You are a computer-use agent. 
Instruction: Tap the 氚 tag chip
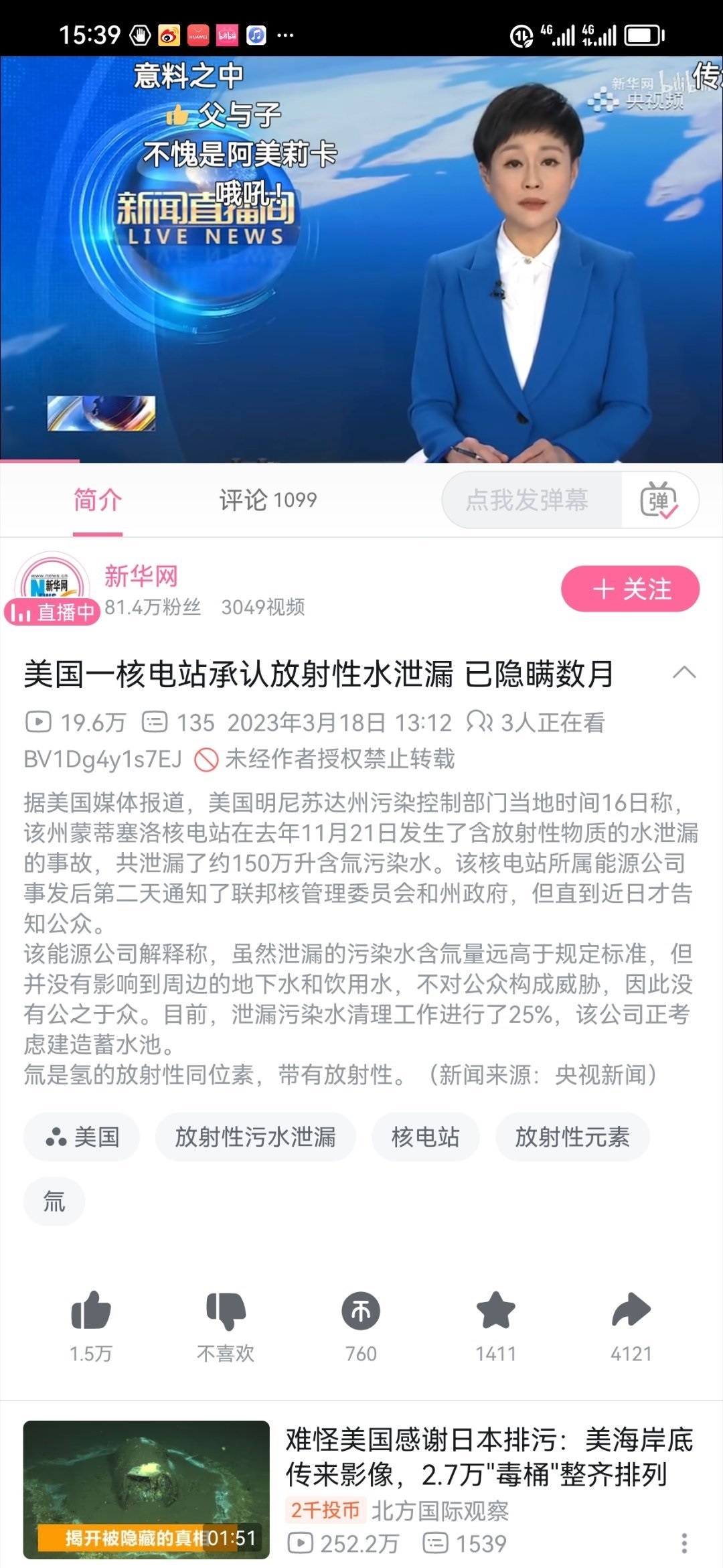(x=54, y=1202)
